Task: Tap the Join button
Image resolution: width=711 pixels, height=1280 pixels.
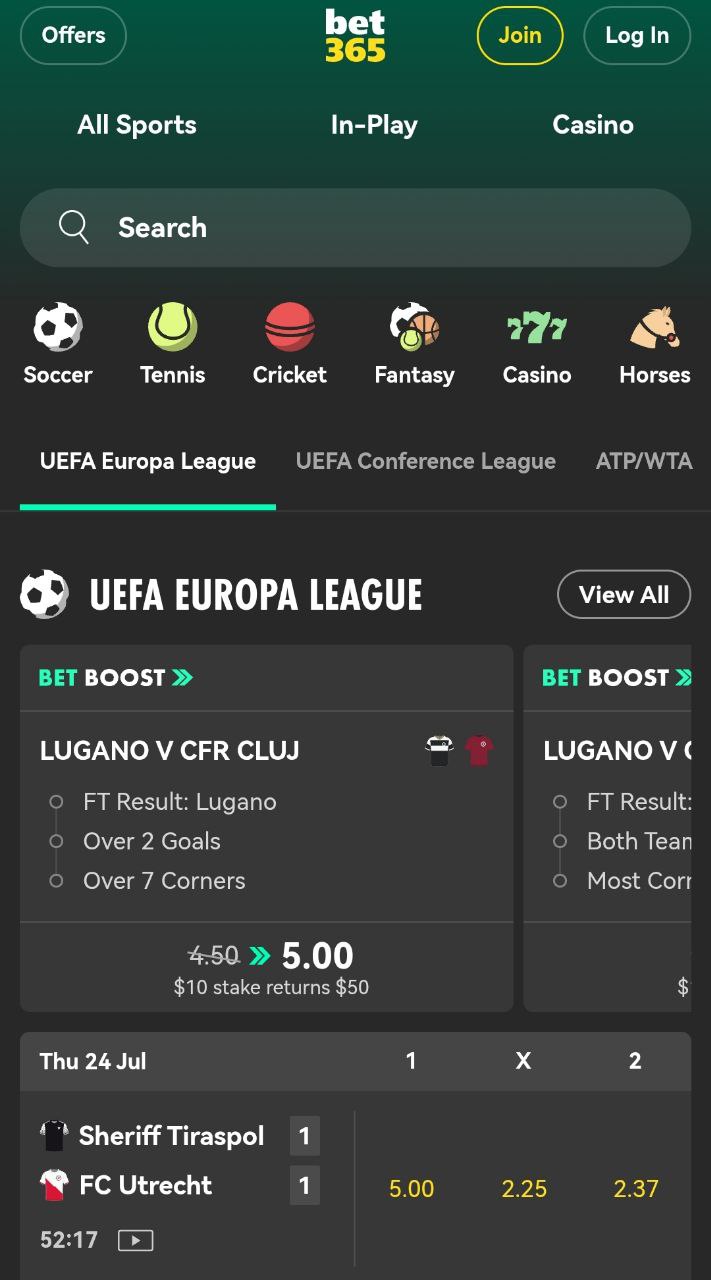Action: 520,35
